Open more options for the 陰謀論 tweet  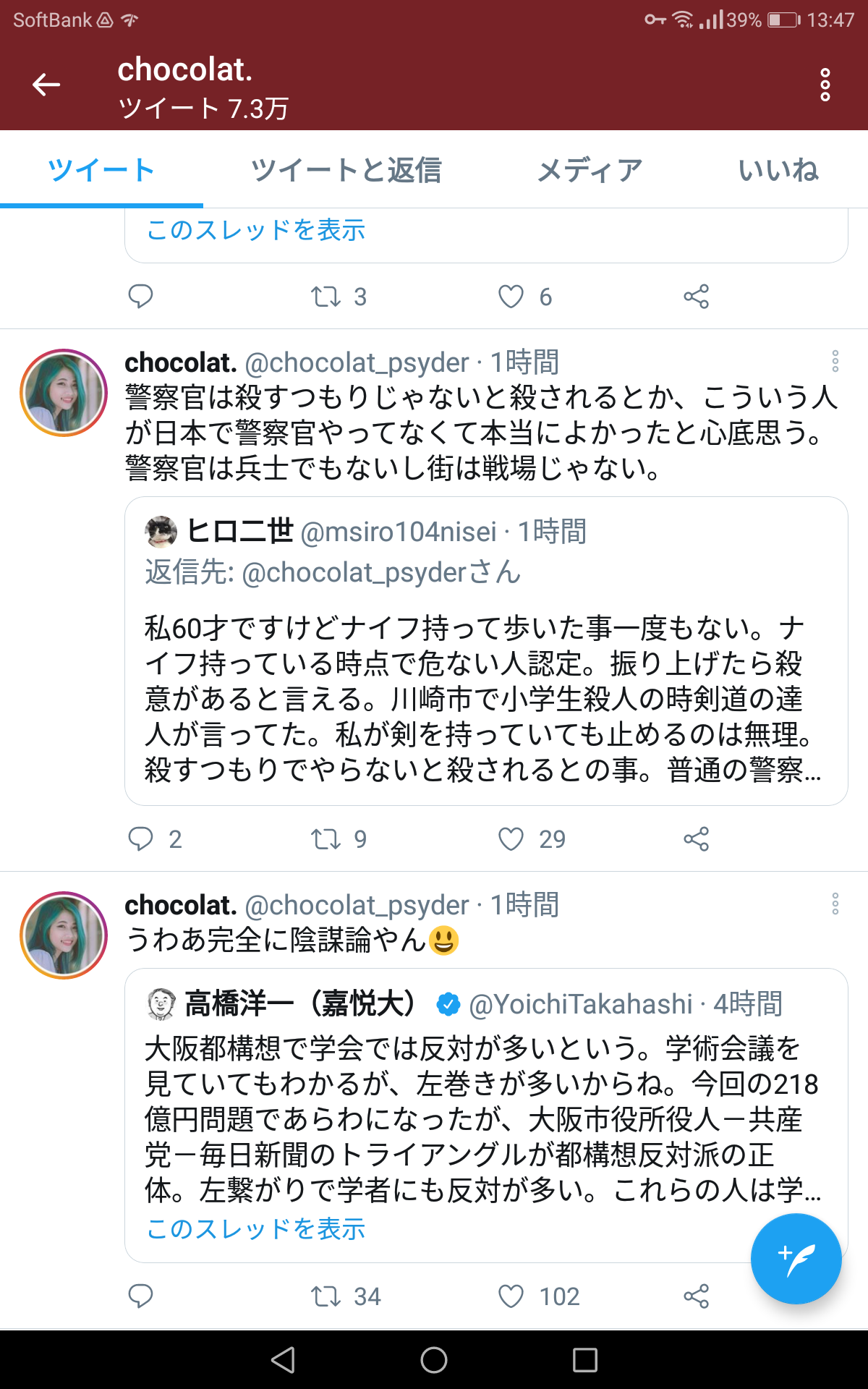pos(835,904)
